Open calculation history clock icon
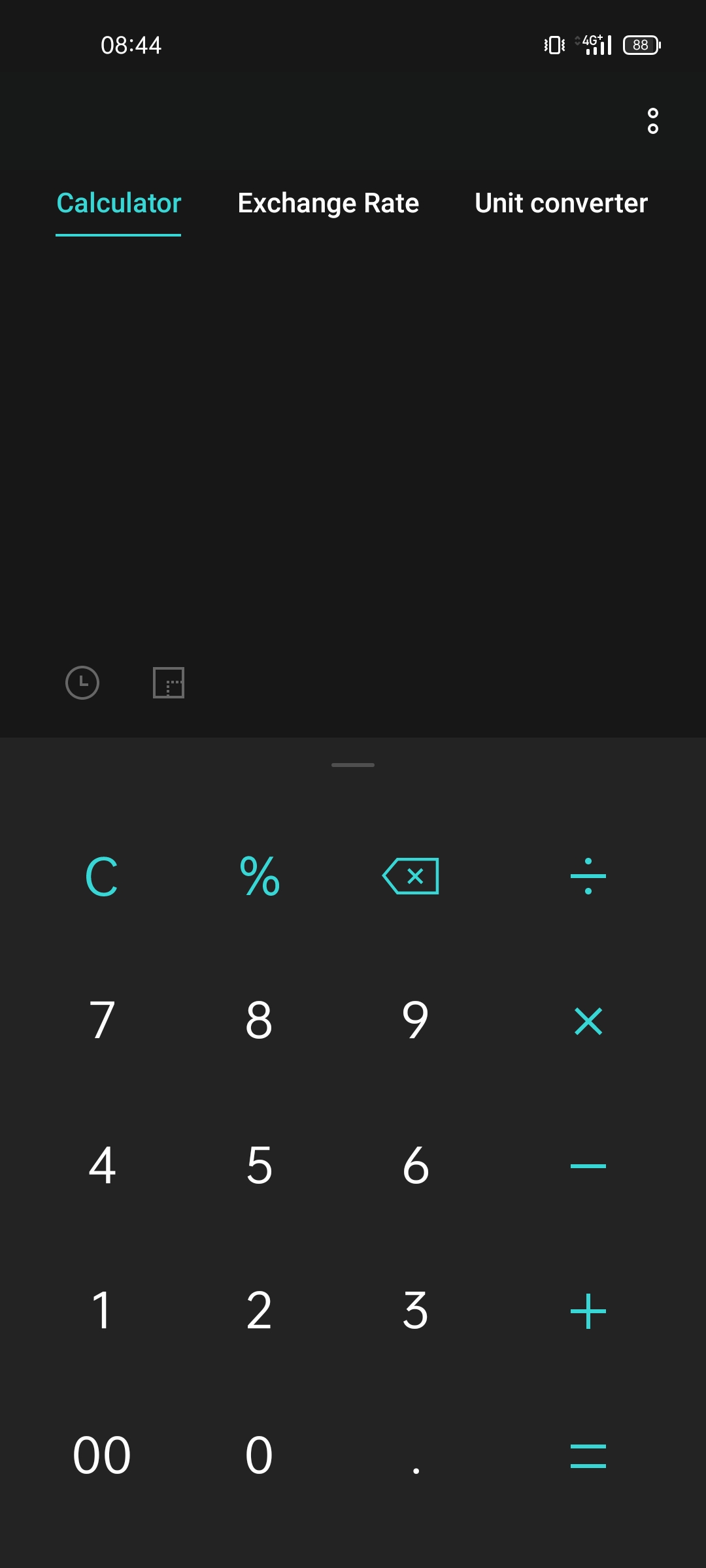 point(82,683)
